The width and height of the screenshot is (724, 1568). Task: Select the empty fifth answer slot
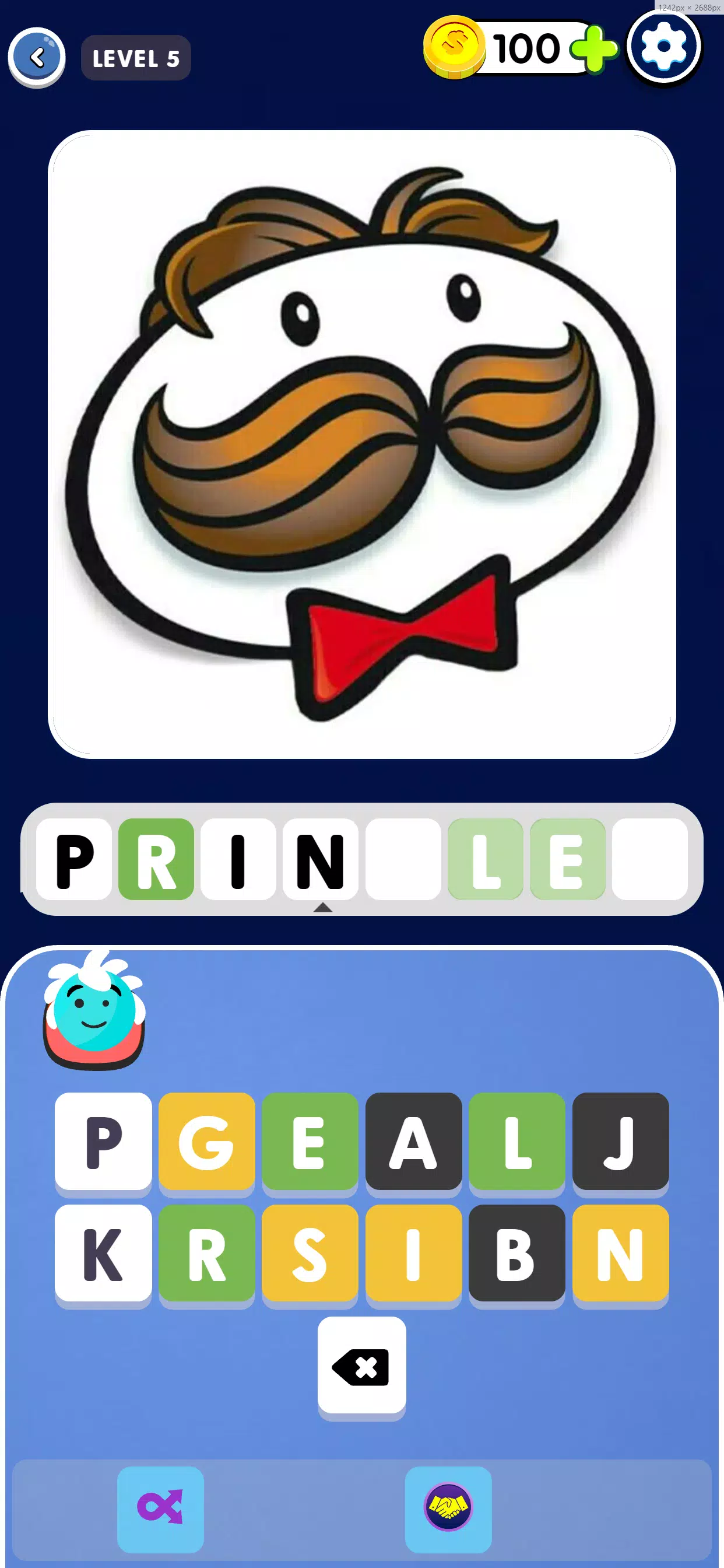tap(403, 859)
